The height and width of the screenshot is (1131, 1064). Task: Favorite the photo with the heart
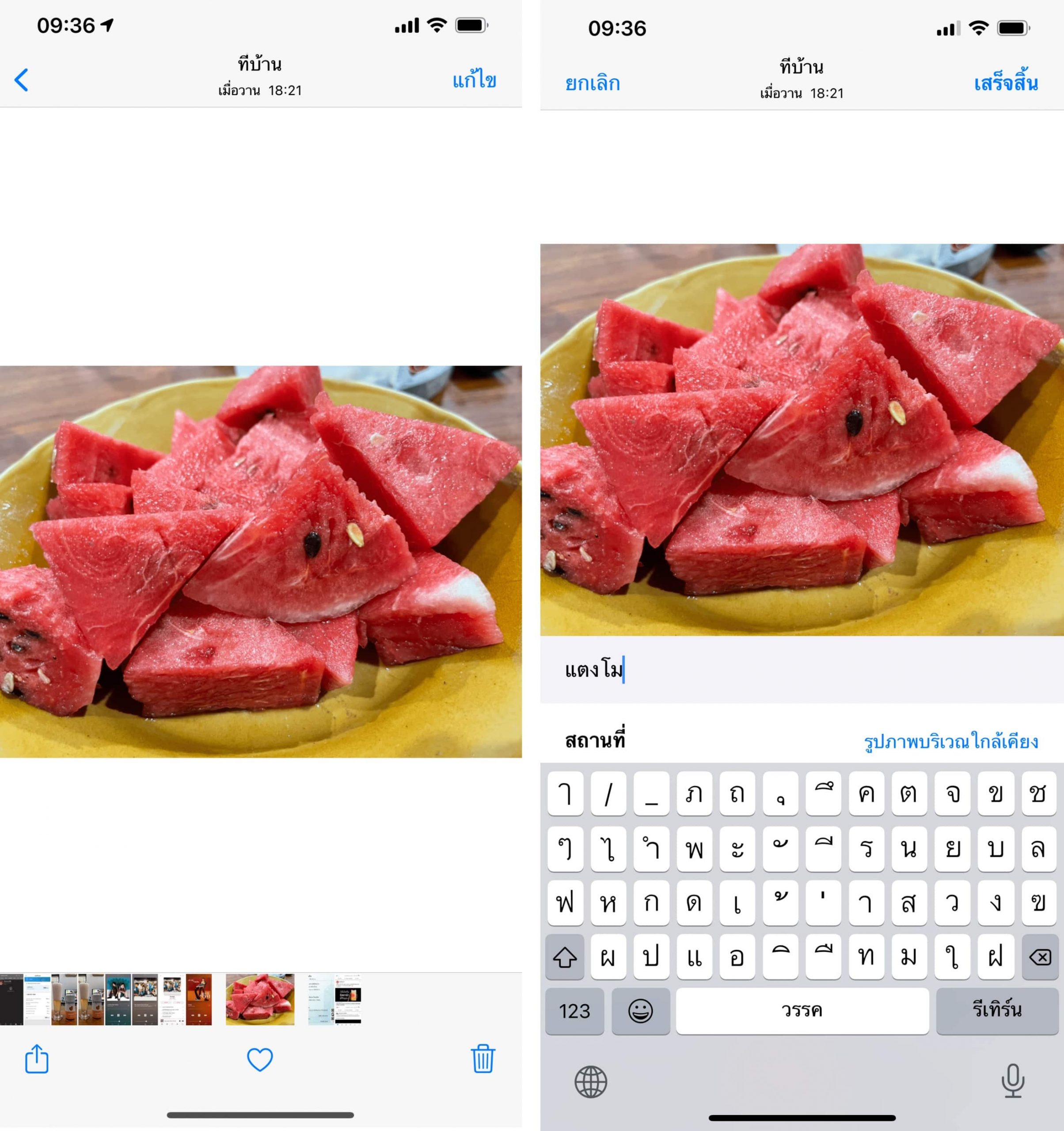259,1059
